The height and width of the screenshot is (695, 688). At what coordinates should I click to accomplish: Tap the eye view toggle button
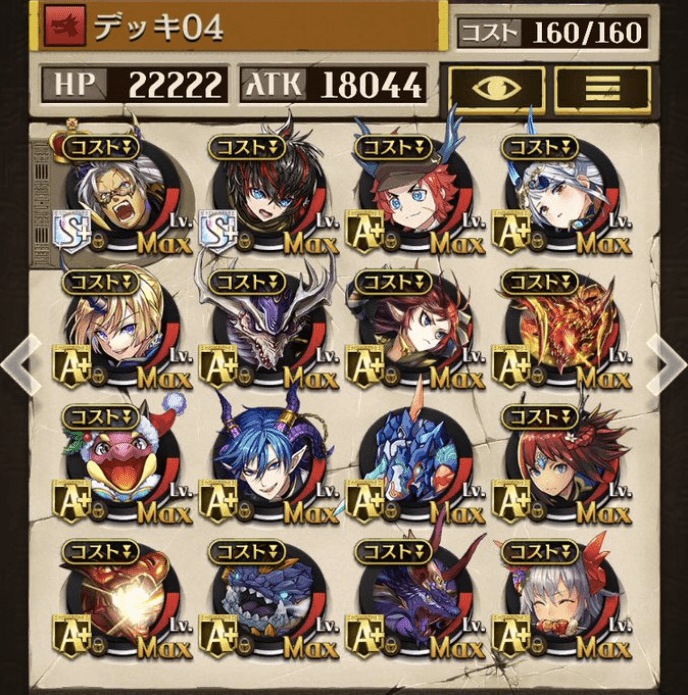[x=495, y=88]
